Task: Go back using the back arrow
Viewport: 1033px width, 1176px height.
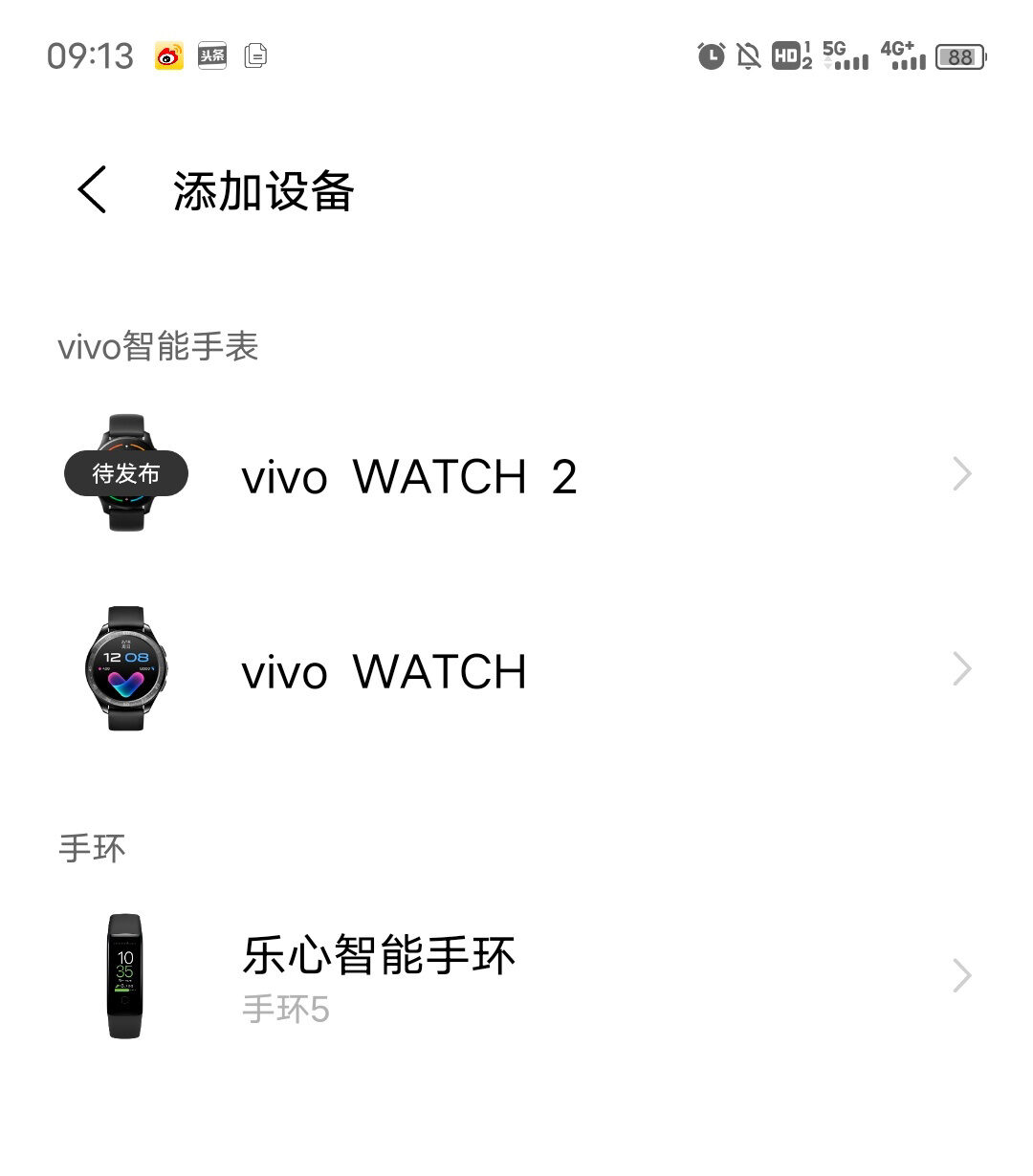Action: (92, 188)
